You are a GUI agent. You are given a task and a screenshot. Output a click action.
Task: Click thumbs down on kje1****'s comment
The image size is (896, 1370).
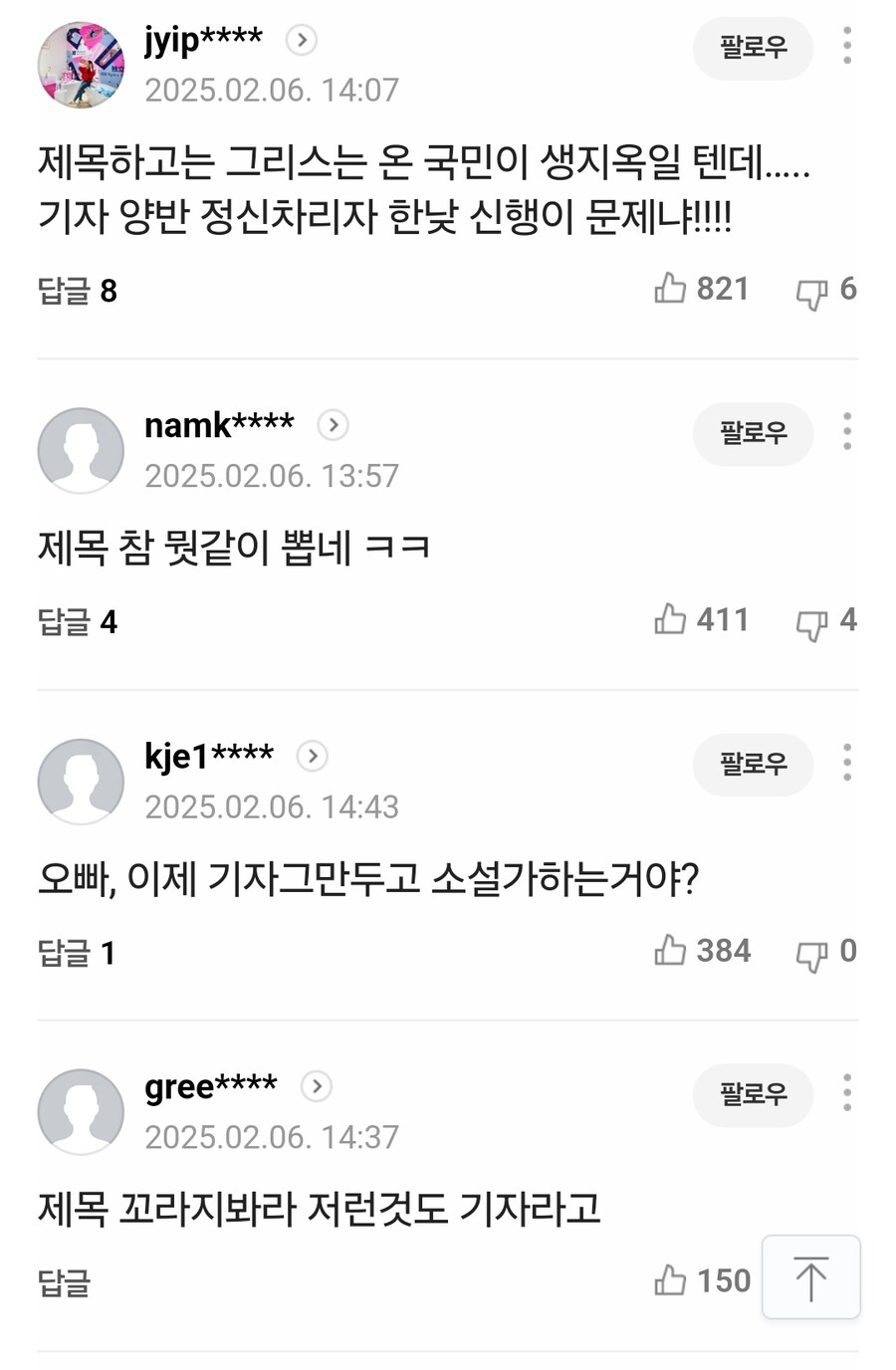pos(813,955)
